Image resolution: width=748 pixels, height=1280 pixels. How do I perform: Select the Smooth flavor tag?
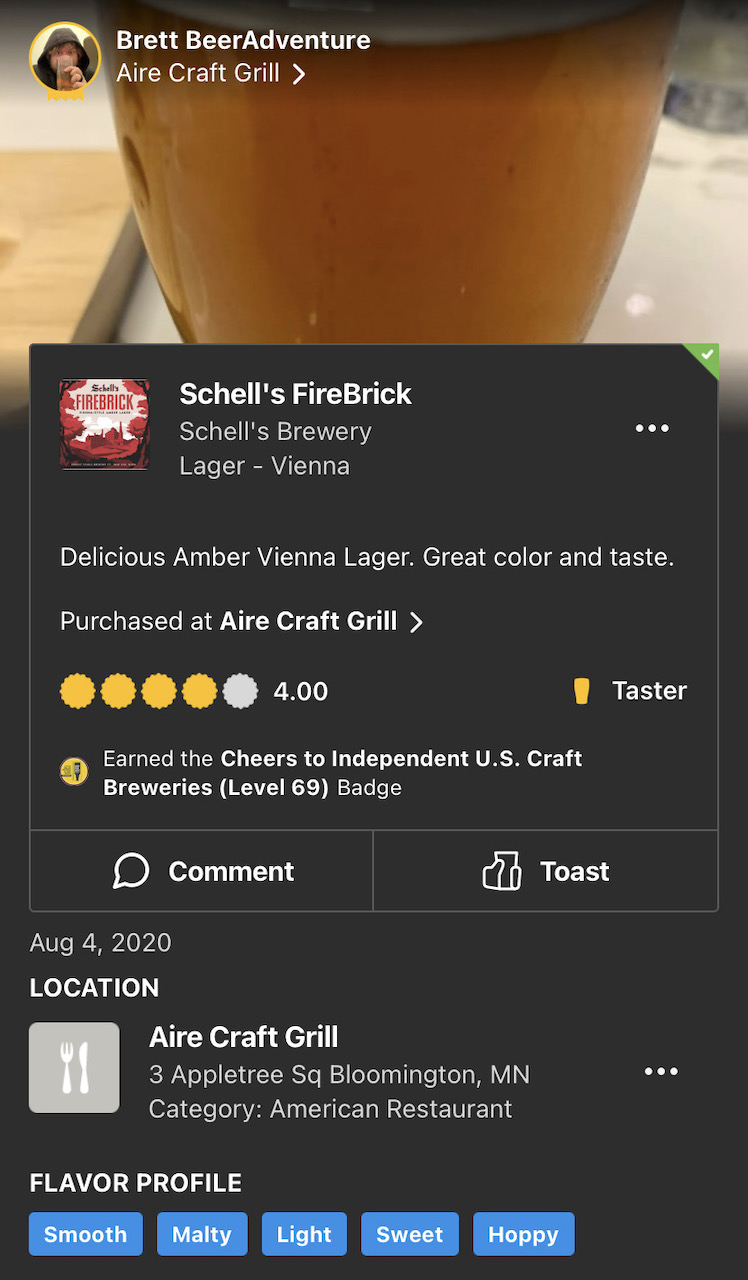pyautogui.click(x=86, y=1234)
